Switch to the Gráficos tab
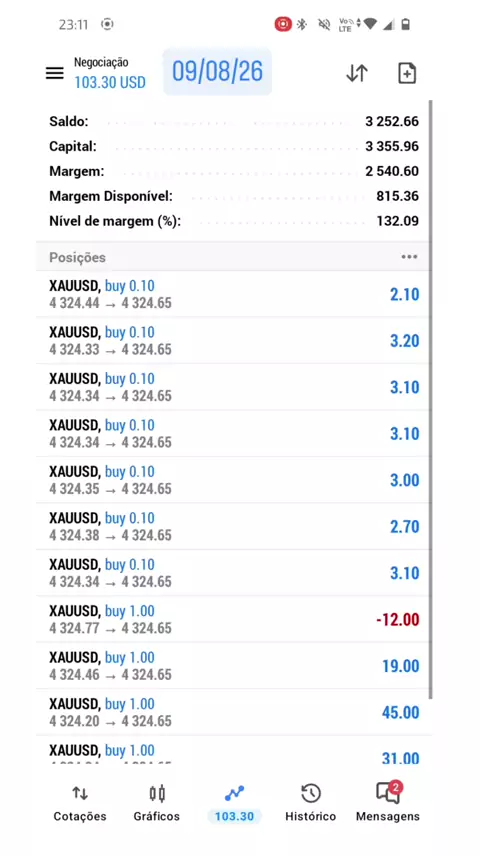This screenshot has width=480, height=856. pos(157,803)
